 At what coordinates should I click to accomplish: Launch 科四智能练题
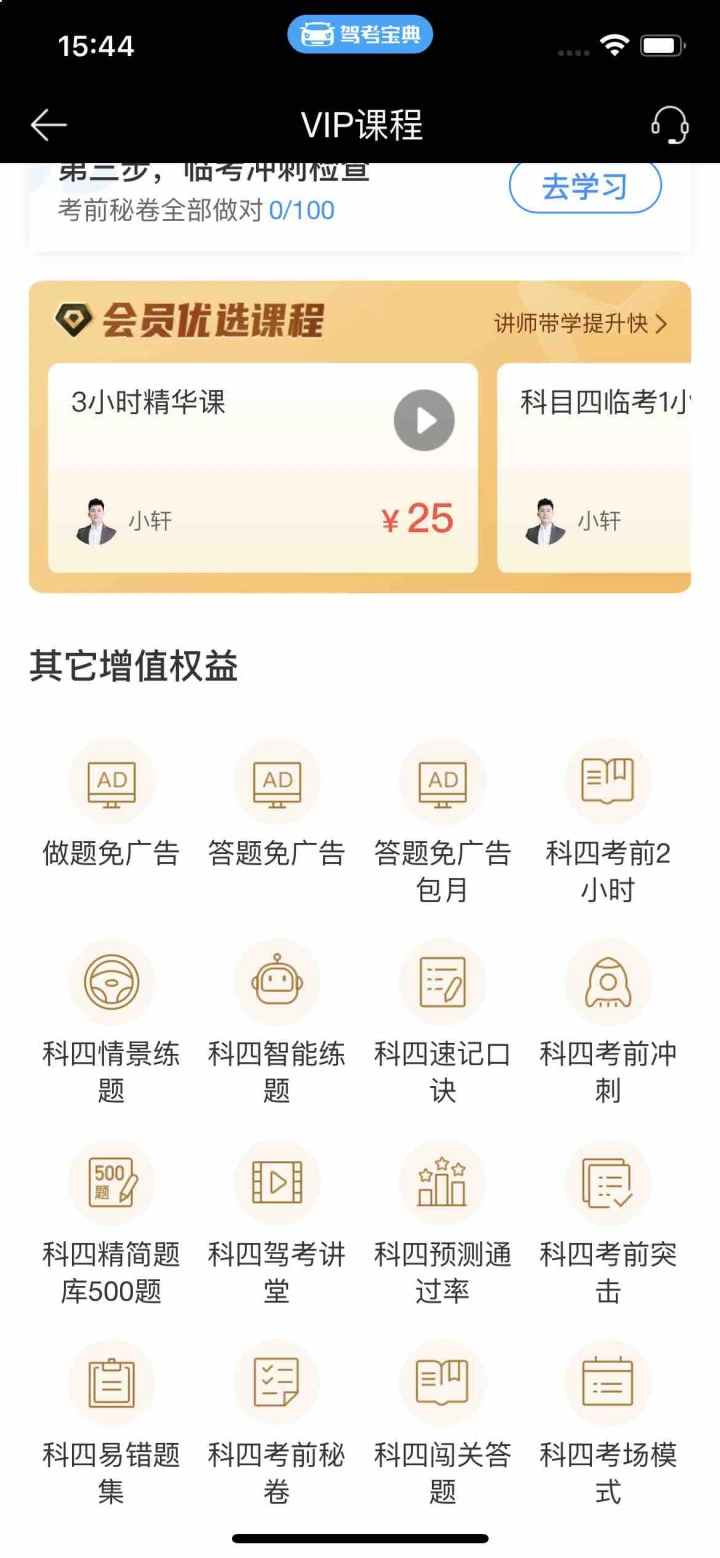click(277, 982)
